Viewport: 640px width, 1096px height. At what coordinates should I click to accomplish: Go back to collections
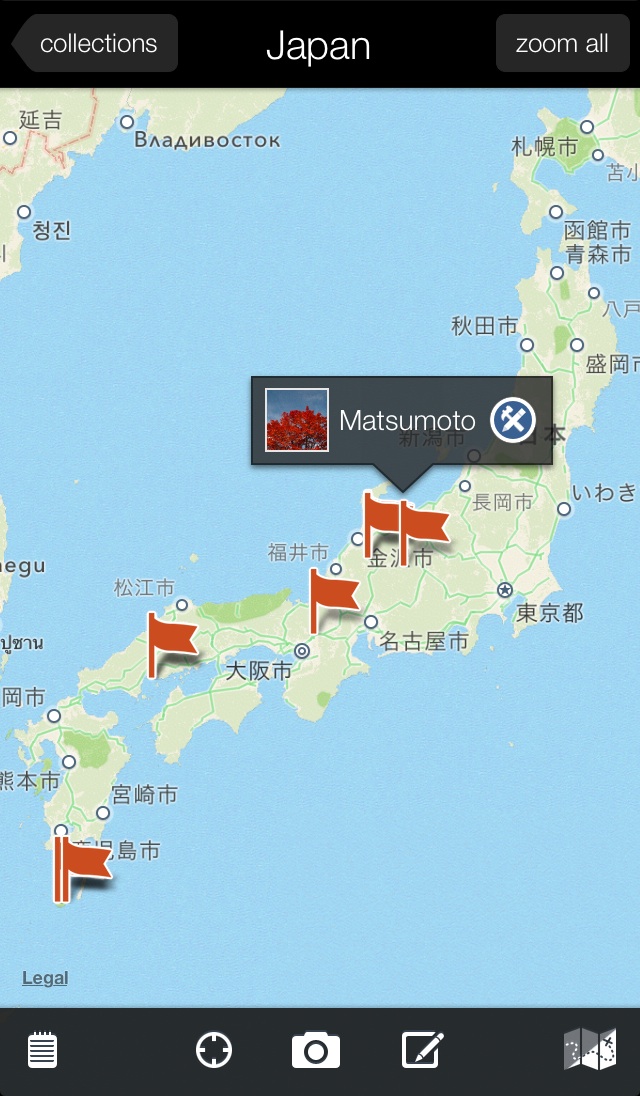coord(96,44)
